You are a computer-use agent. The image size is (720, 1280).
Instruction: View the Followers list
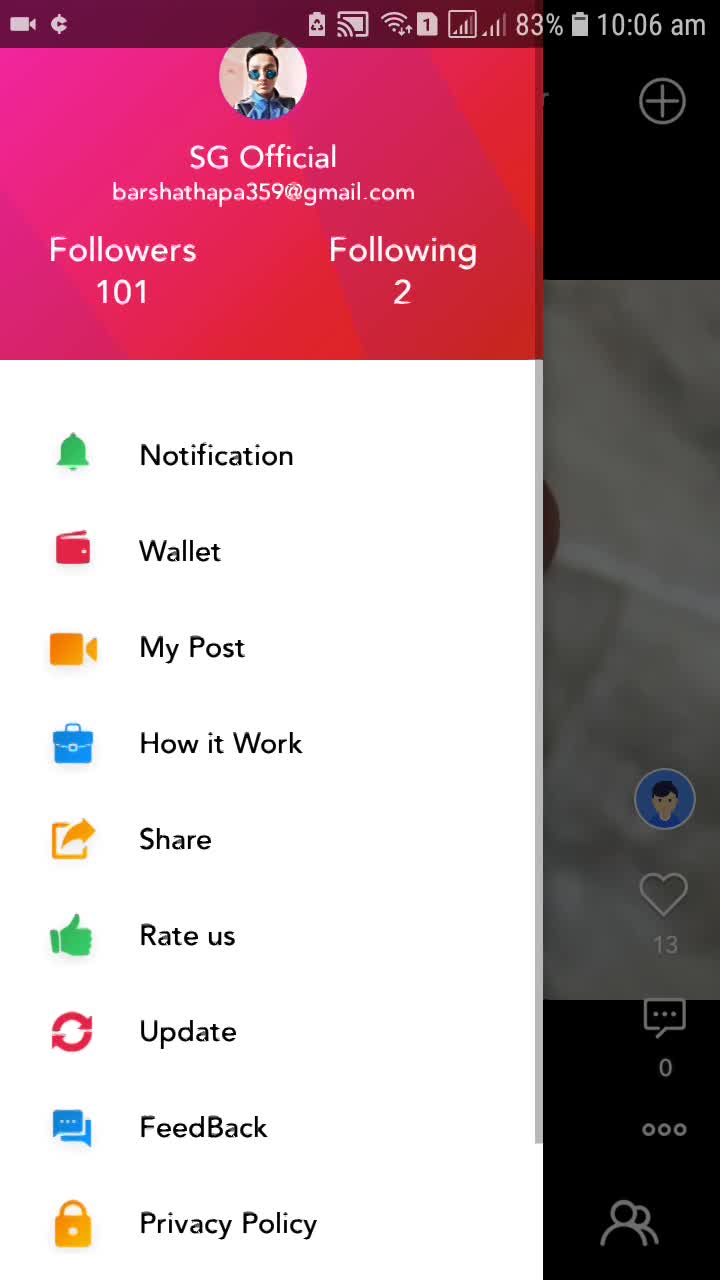122,270
